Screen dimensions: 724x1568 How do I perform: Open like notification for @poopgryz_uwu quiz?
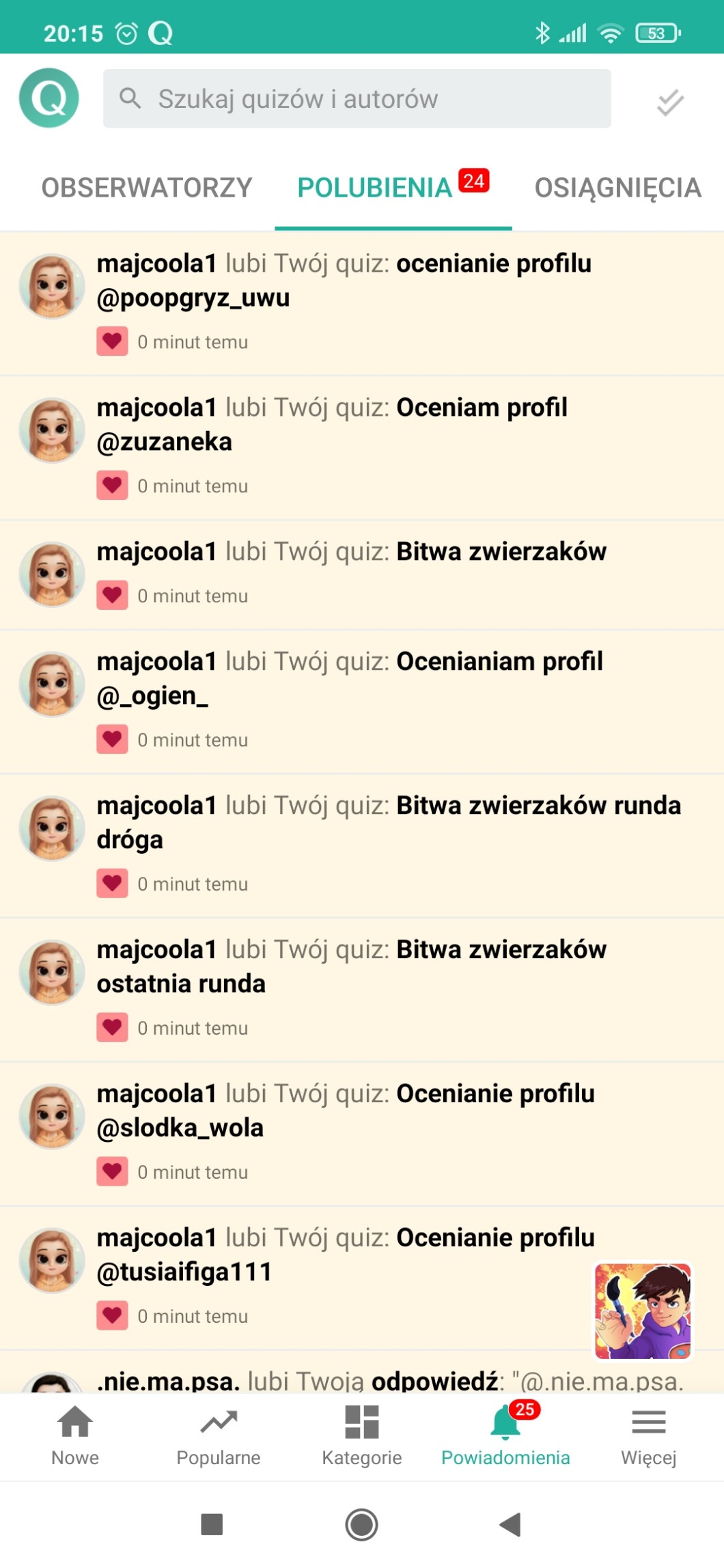[x=361, y=303]
